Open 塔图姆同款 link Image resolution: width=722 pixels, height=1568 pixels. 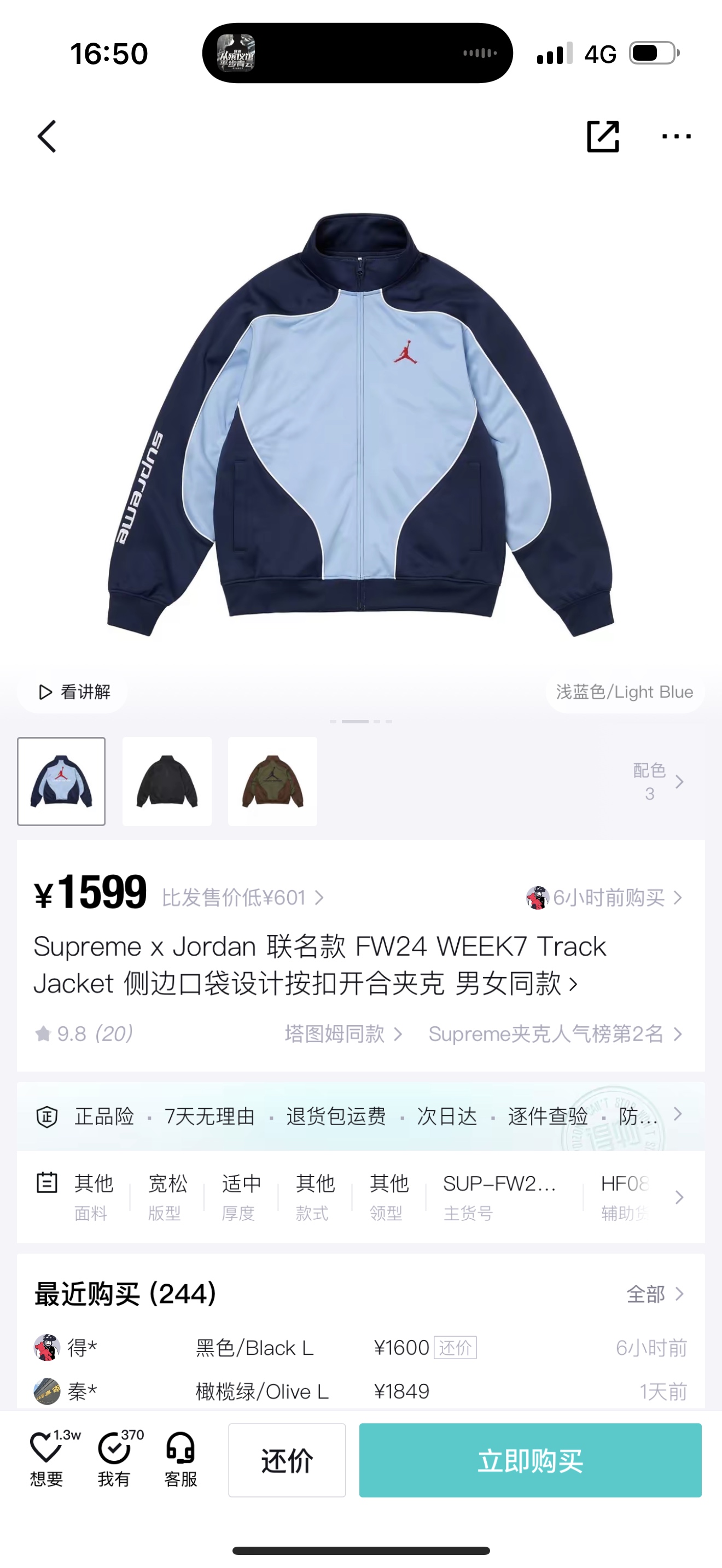(343, 1033)
